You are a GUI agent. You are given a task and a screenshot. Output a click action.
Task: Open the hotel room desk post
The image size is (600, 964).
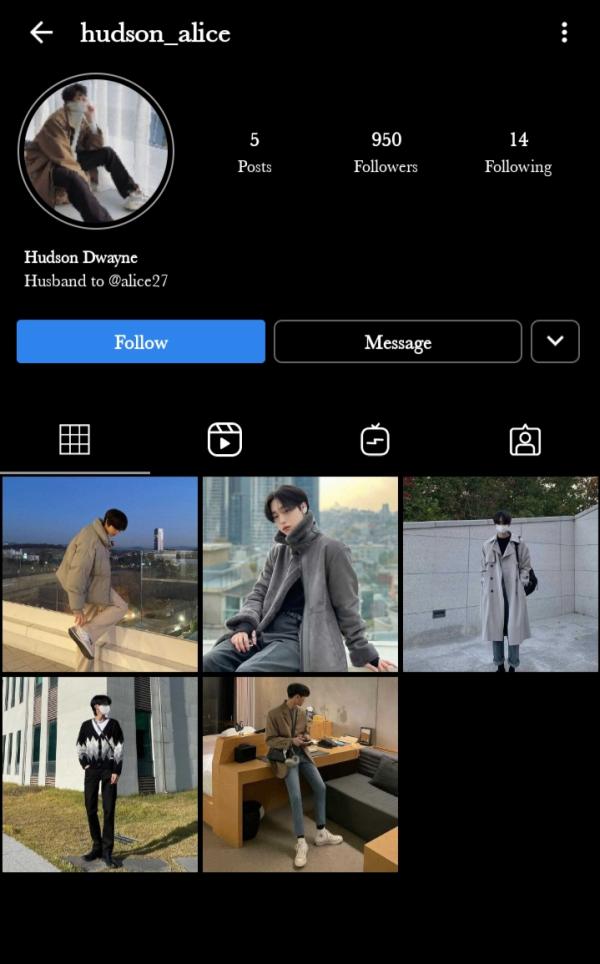pyautogui.click(x=300, y=774)
